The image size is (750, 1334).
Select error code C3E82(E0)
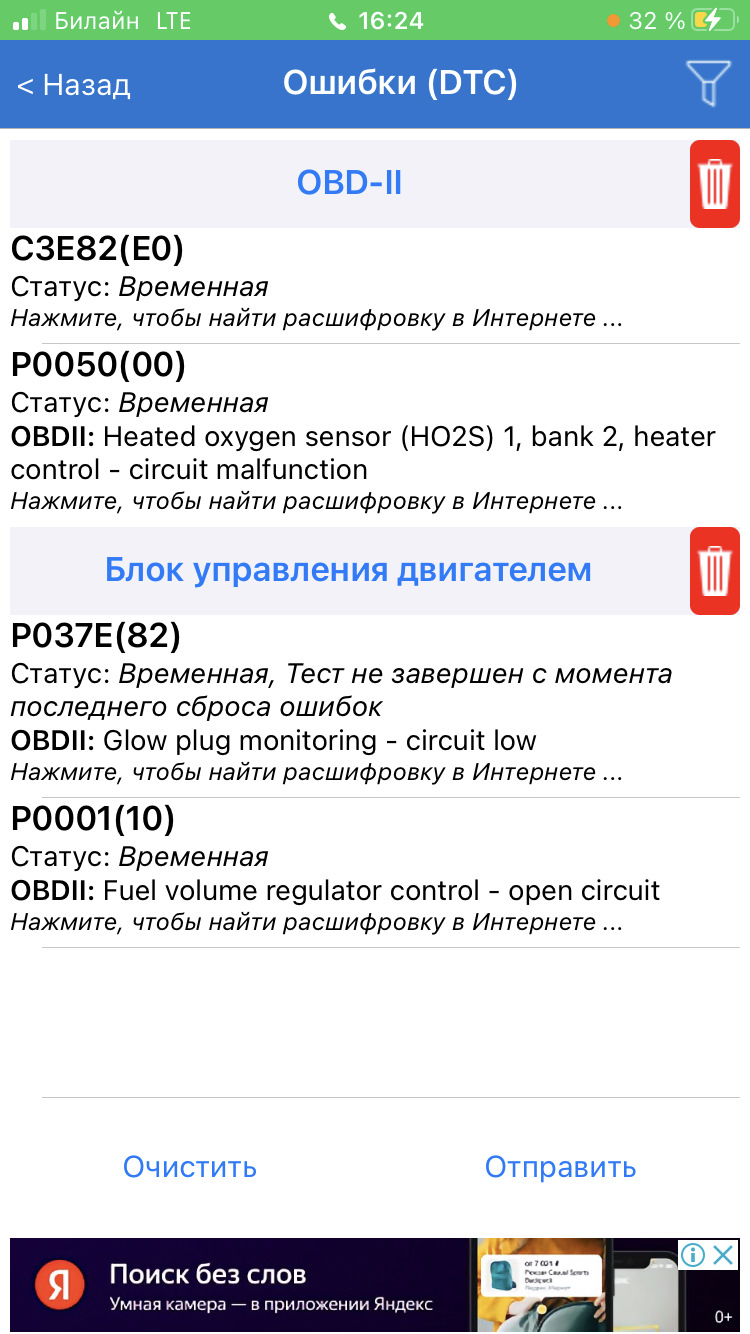coord(96,250)
